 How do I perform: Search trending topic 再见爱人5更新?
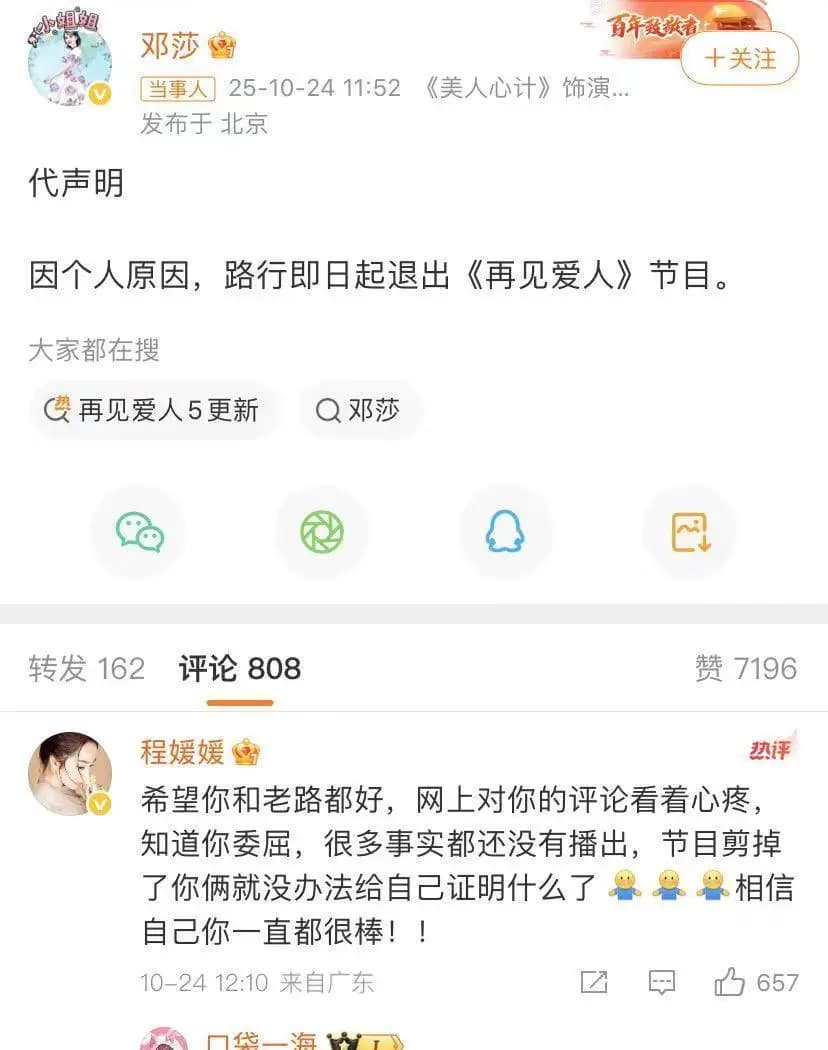(155, 410)
